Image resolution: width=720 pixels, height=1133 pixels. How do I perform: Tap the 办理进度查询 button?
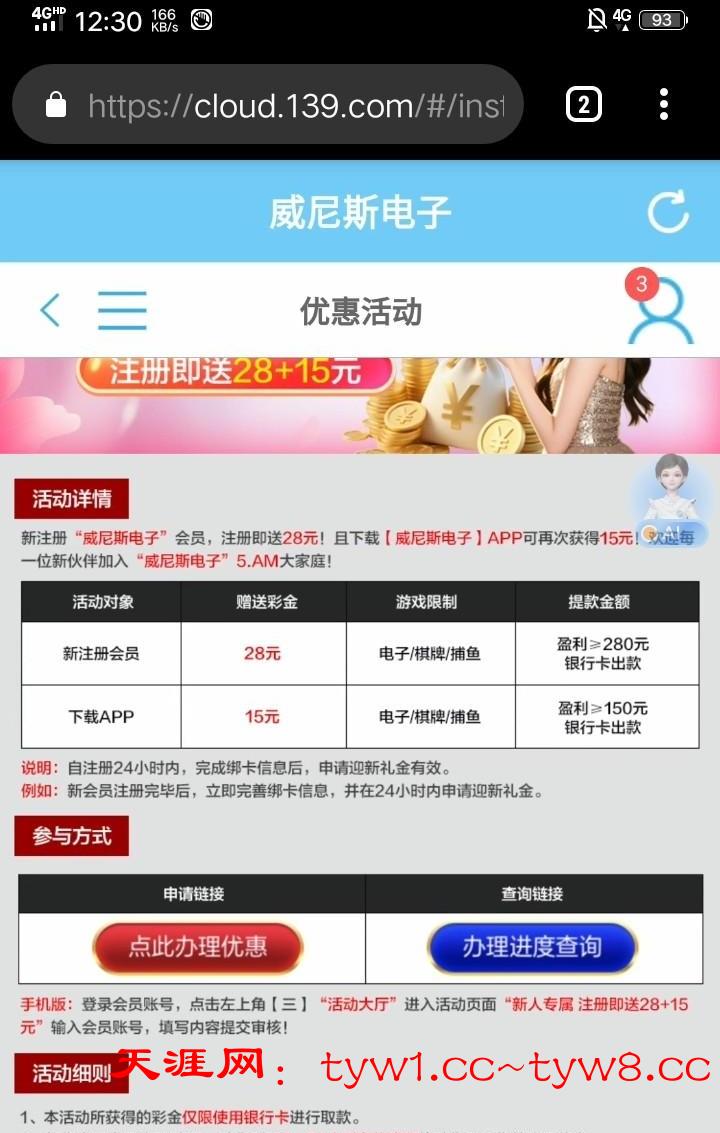click(532, 946)
